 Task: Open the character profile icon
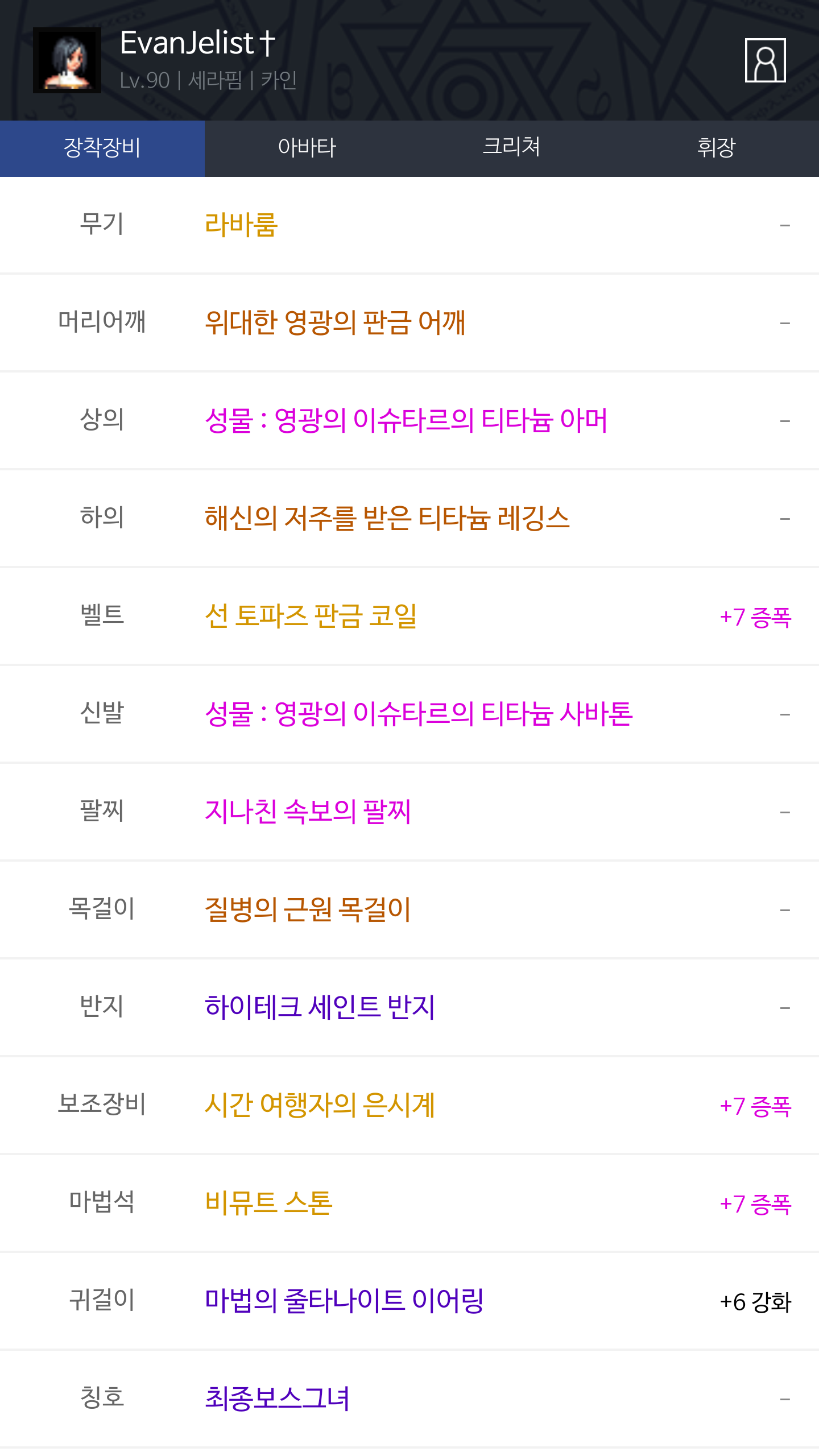(x=765, y=60)
